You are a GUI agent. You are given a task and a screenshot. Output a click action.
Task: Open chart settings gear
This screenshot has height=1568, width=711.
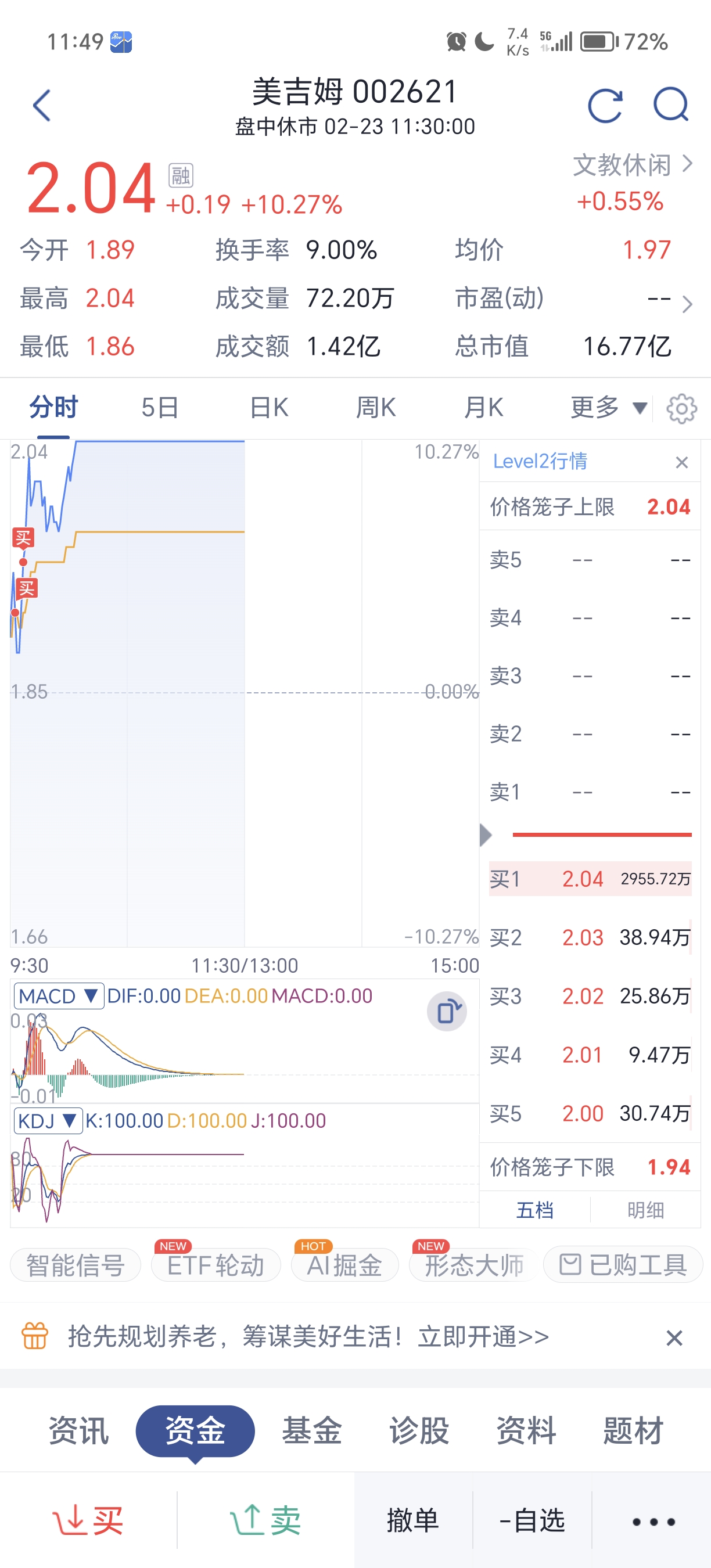point(682,408)
